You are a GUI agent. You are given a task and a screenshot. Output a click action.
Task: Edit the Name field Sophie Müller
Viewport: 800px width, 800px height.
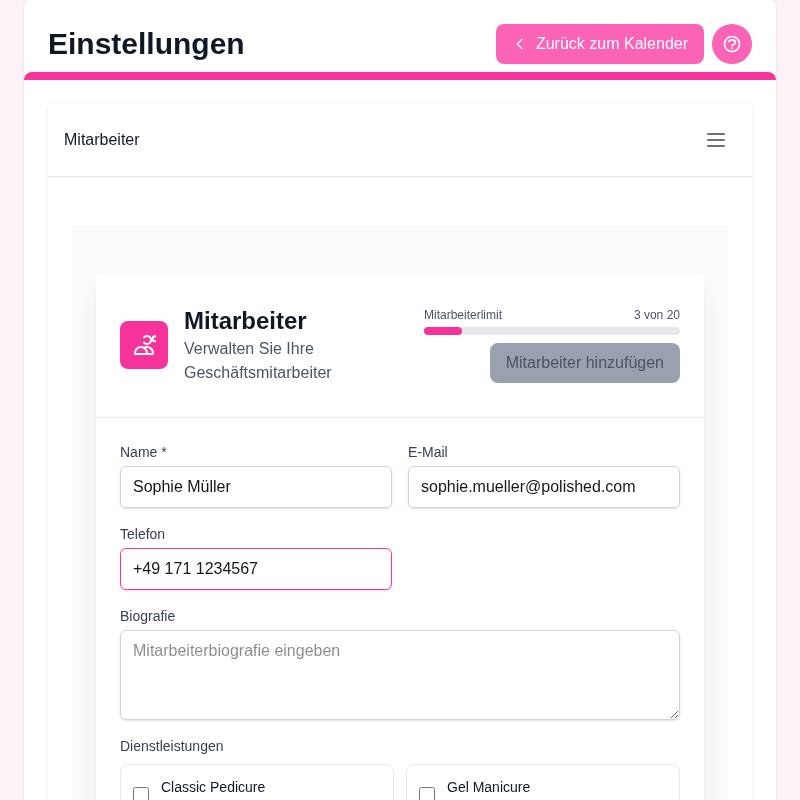(x=256, y=487)
